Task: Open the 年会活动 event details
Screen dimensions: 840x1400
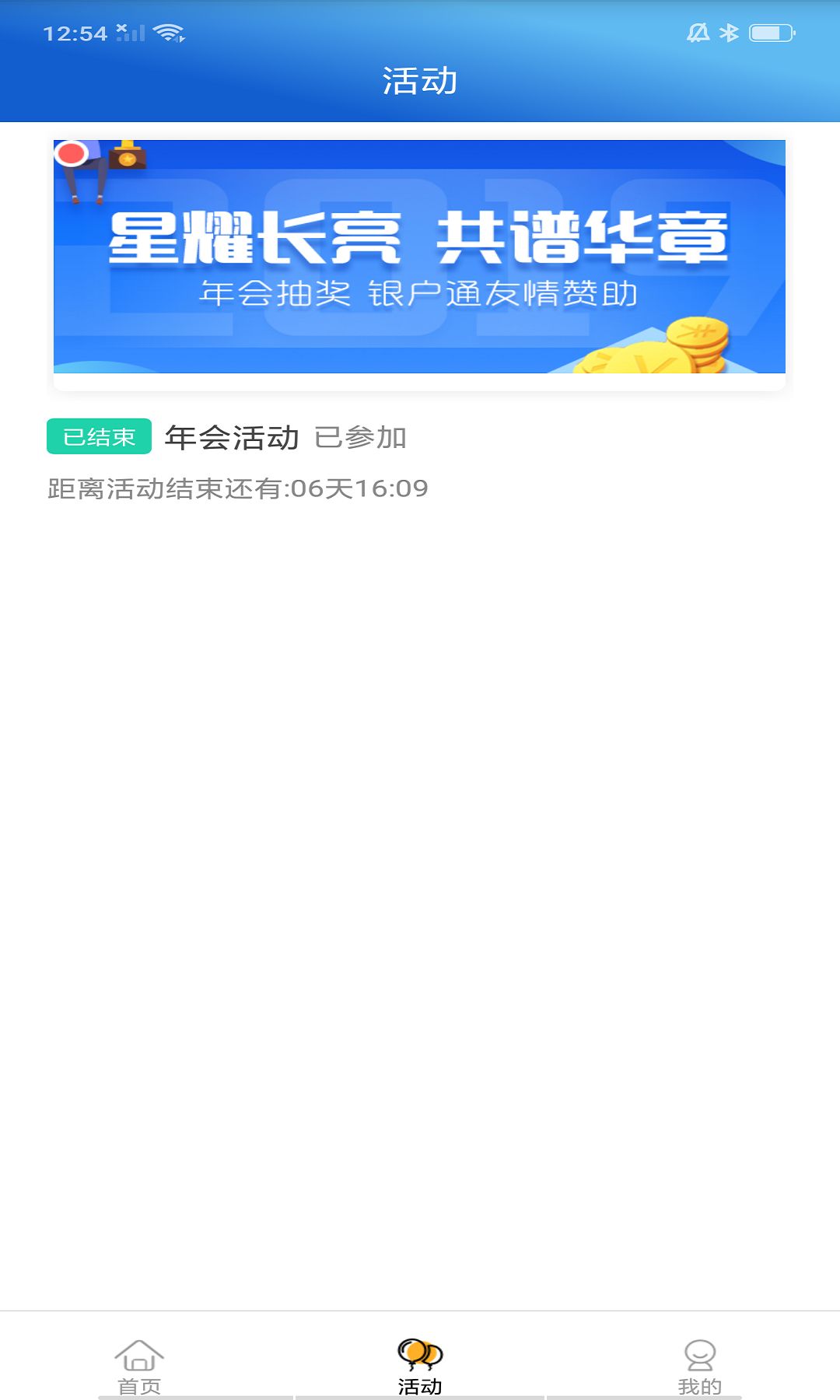Action: coord(230,437)
